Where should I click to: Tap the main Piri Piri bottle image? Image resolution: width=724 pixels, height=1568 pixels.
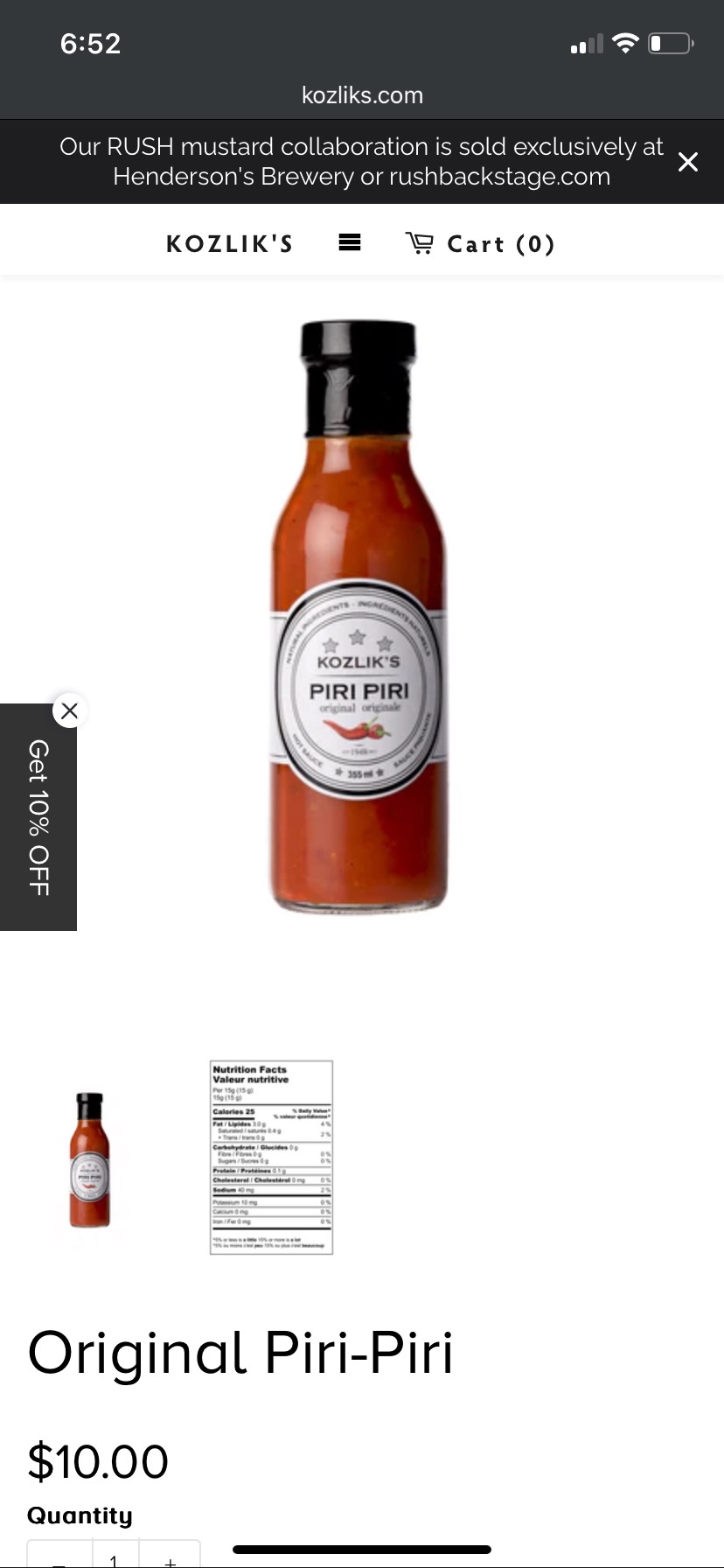click(x=358, y=617)
